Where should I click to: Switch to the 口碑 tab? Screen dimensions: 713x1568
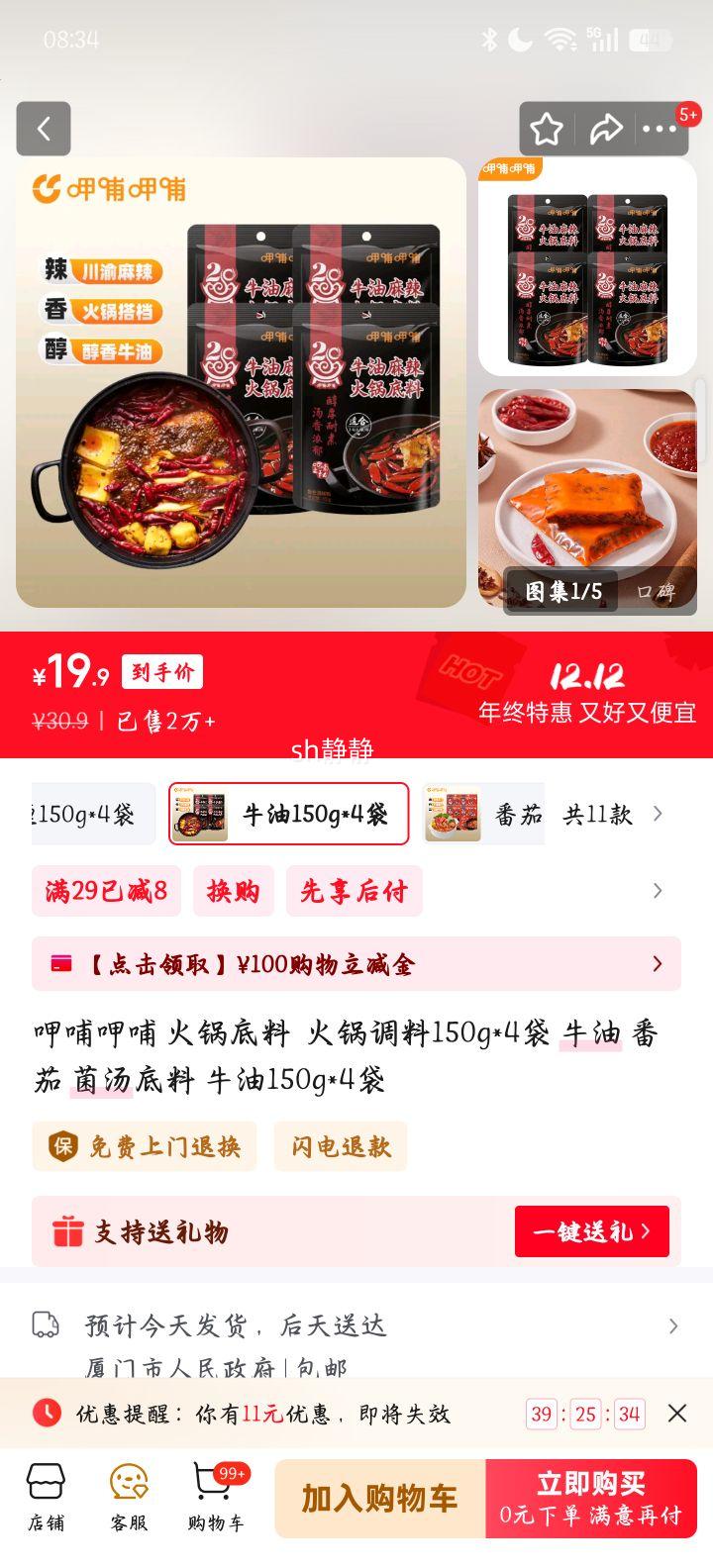[x=657, y=592]
